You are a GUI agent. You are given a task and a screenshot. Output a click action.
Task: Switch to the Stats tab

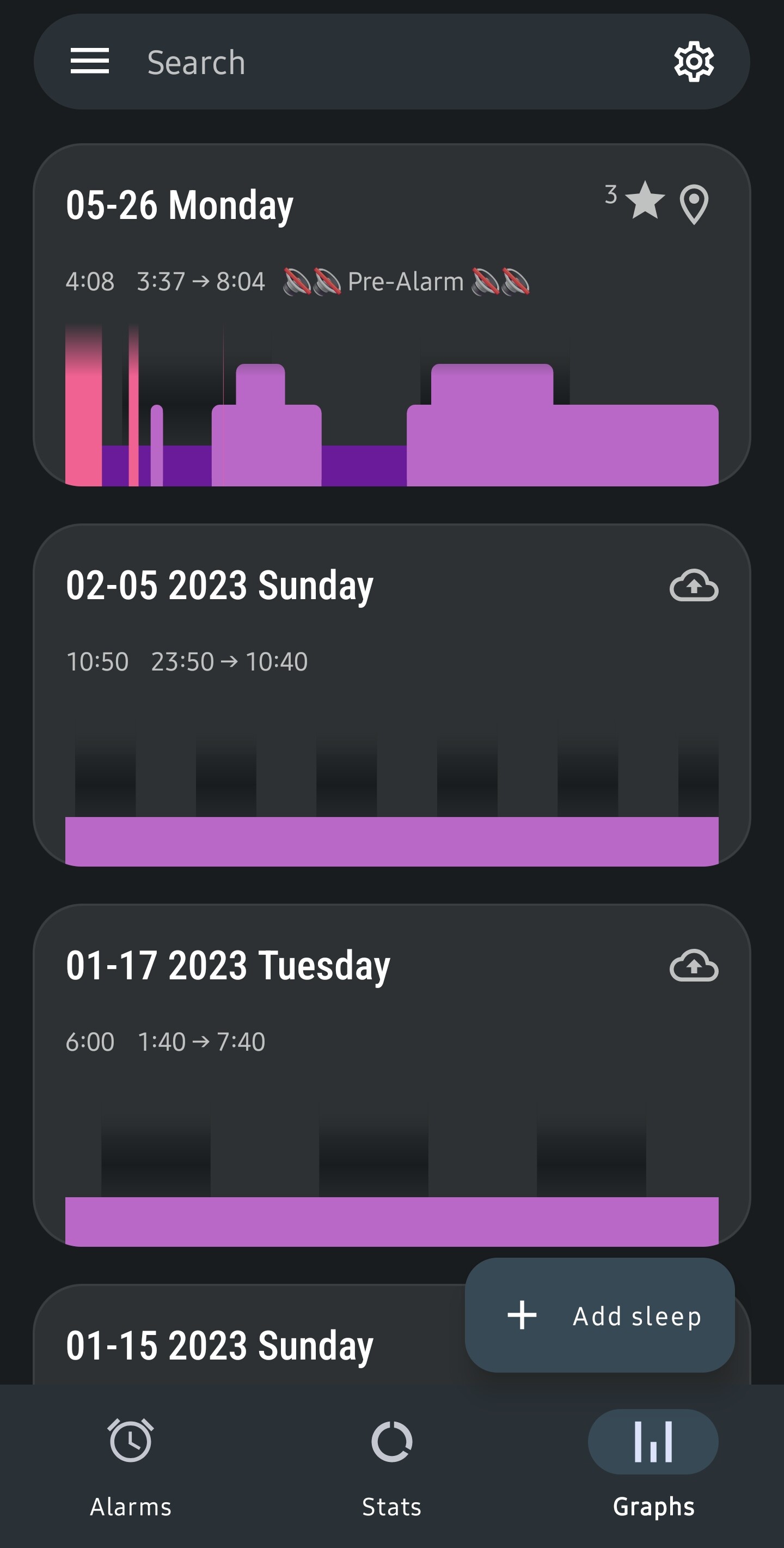pos(391,1466)
